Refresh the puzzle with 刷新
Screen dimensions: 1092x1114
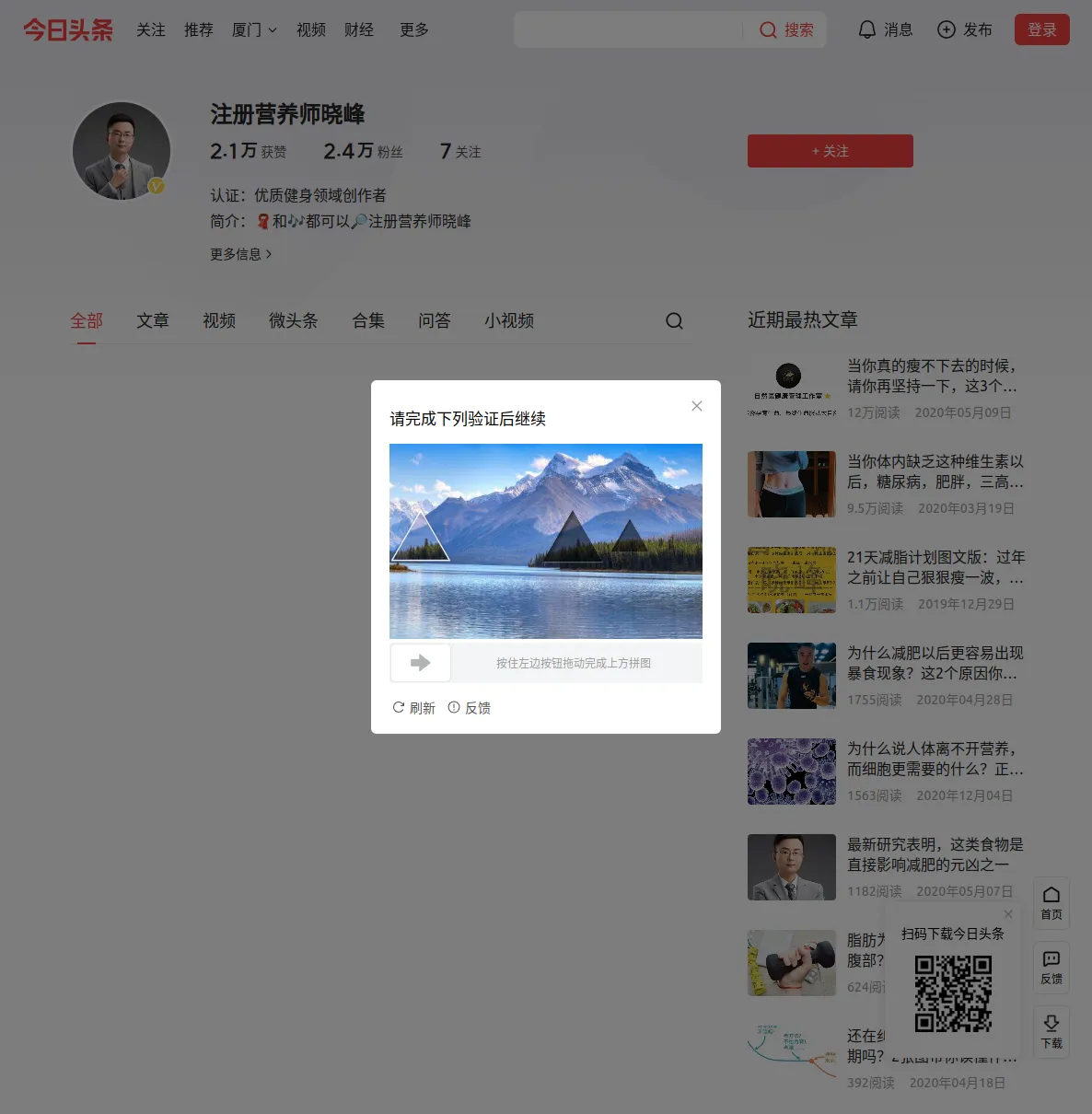[x=413, y=708]
